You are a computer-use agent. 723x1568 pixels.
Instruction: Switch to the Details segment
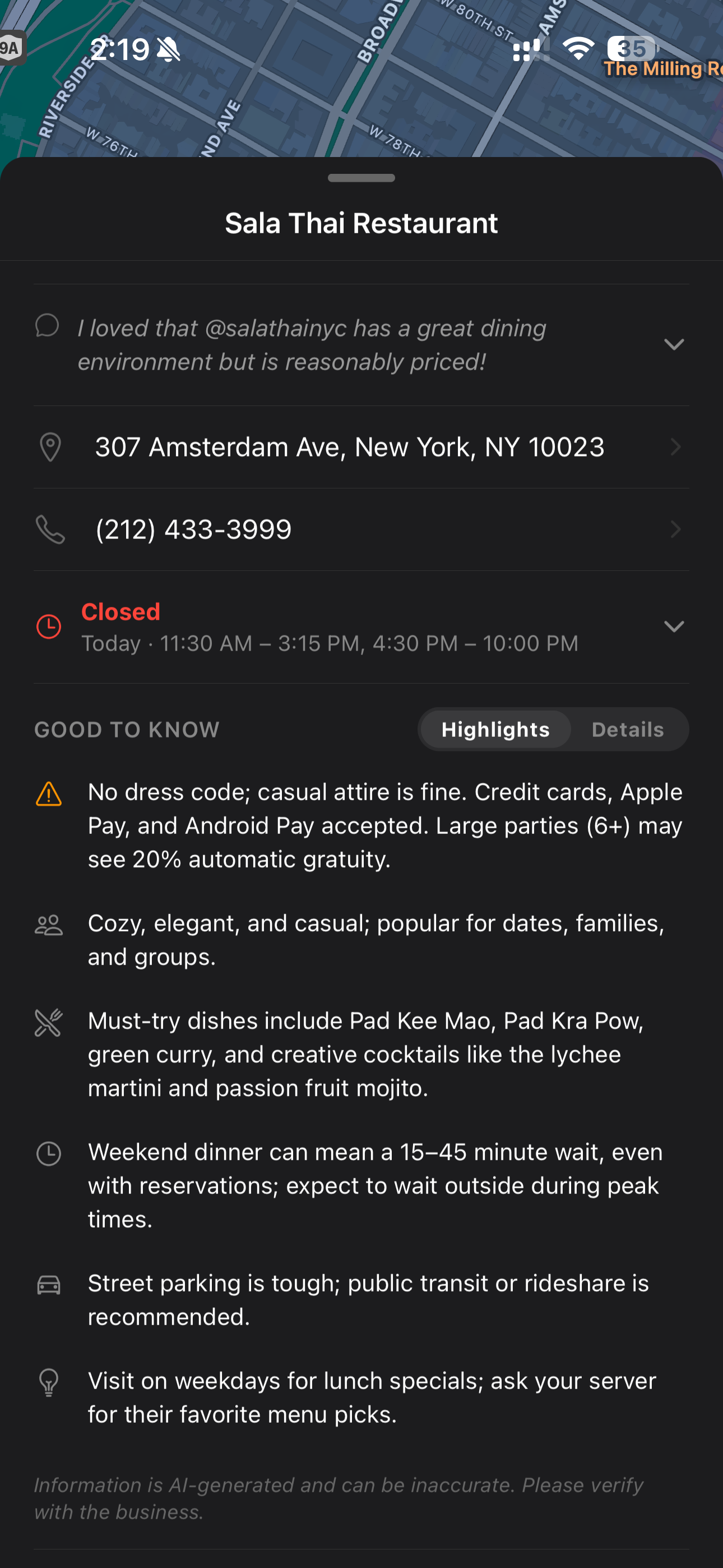(628, 729)
